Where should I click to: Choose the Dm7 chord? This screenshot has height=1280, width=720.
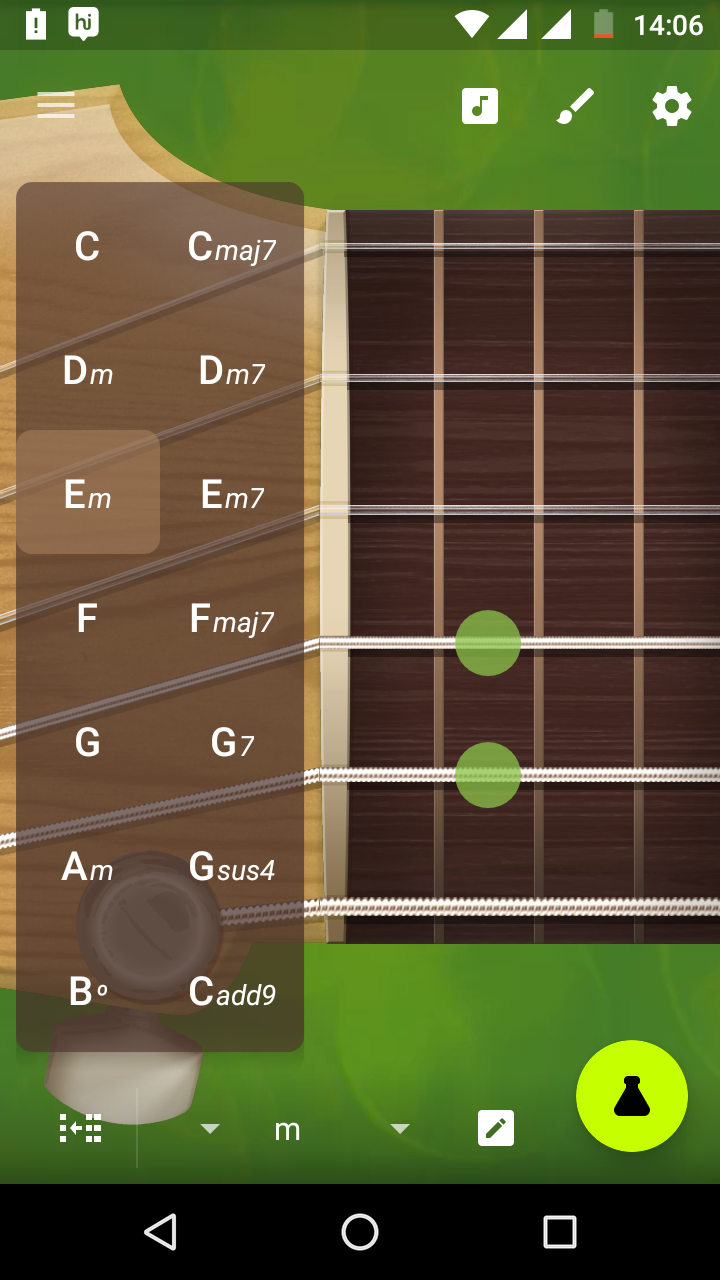coord(232,372)
